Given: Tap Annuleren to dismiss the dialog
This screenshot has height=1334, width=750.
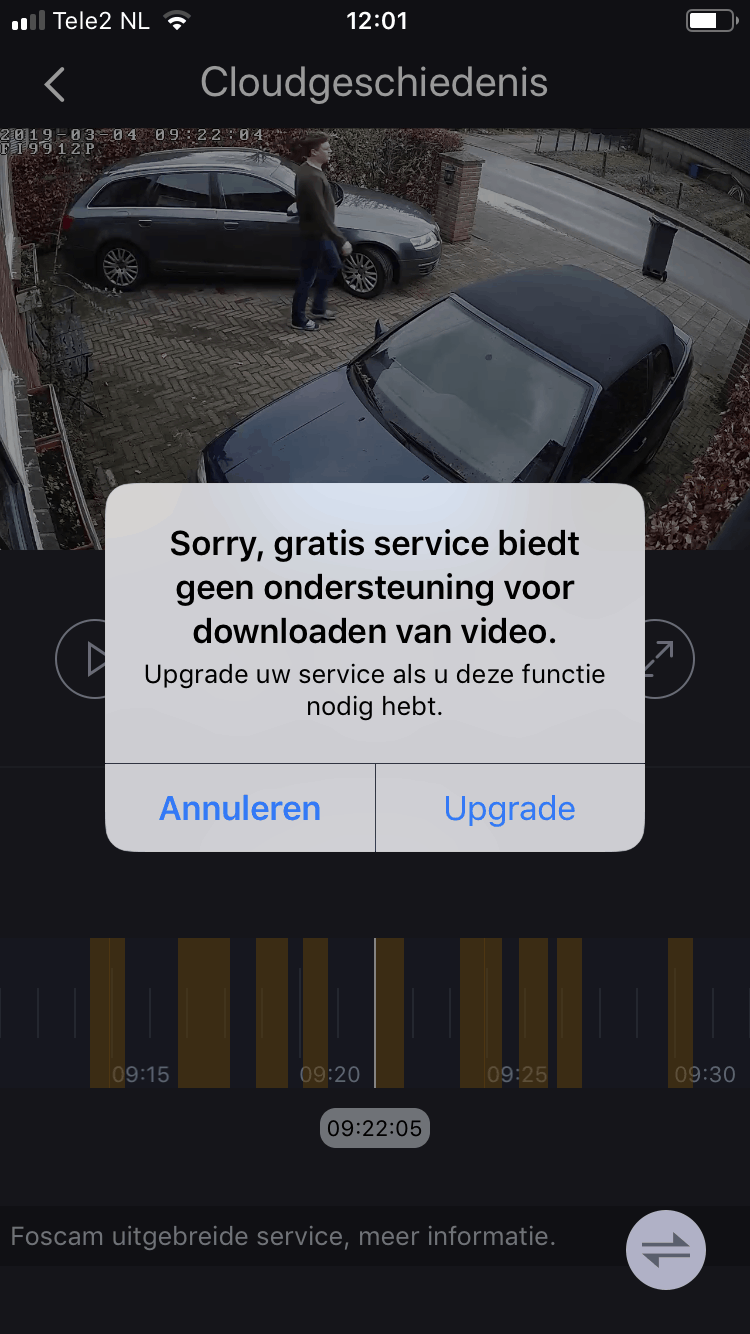Looking at the screenshot, I should [240, 808].
